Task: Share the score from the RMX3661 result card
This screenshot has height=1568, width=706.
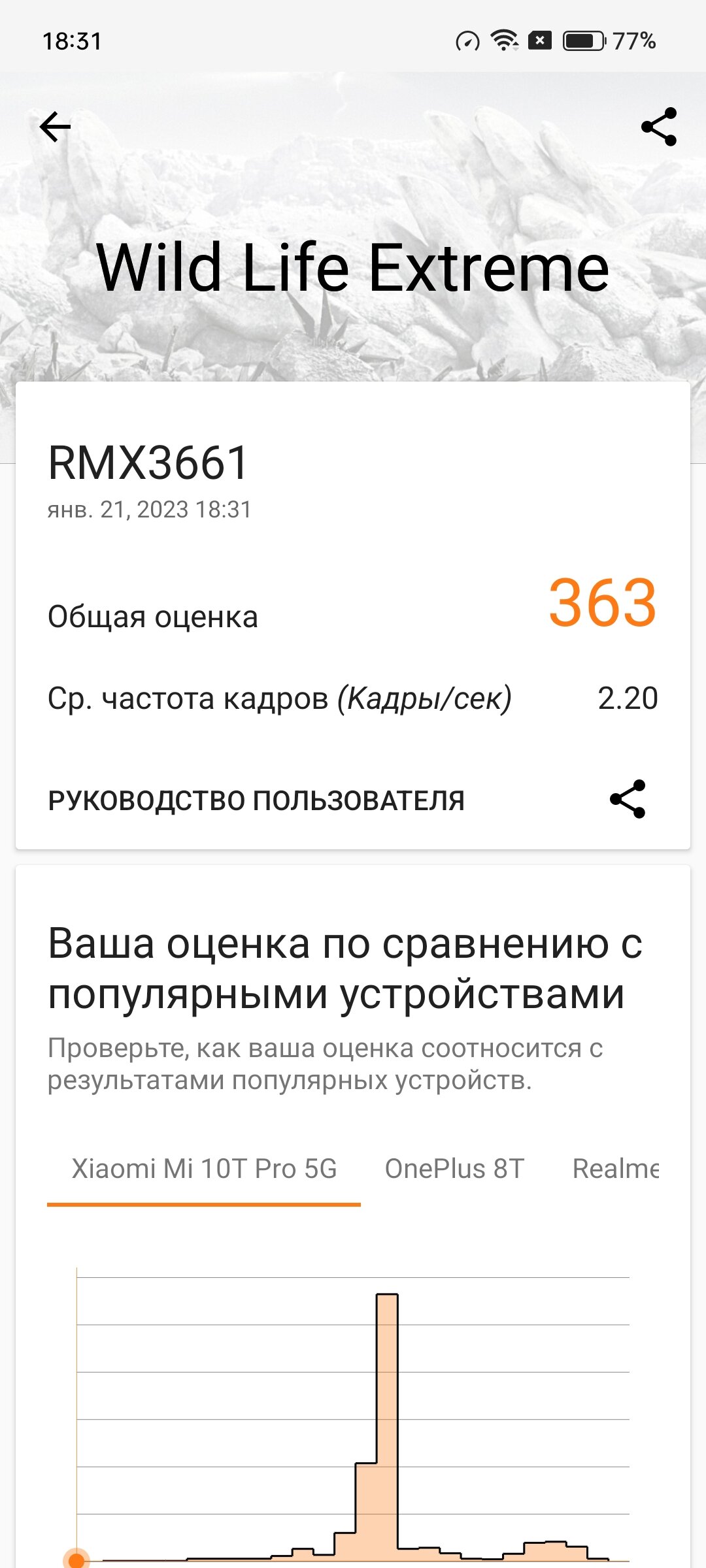Action: point(628,799)
